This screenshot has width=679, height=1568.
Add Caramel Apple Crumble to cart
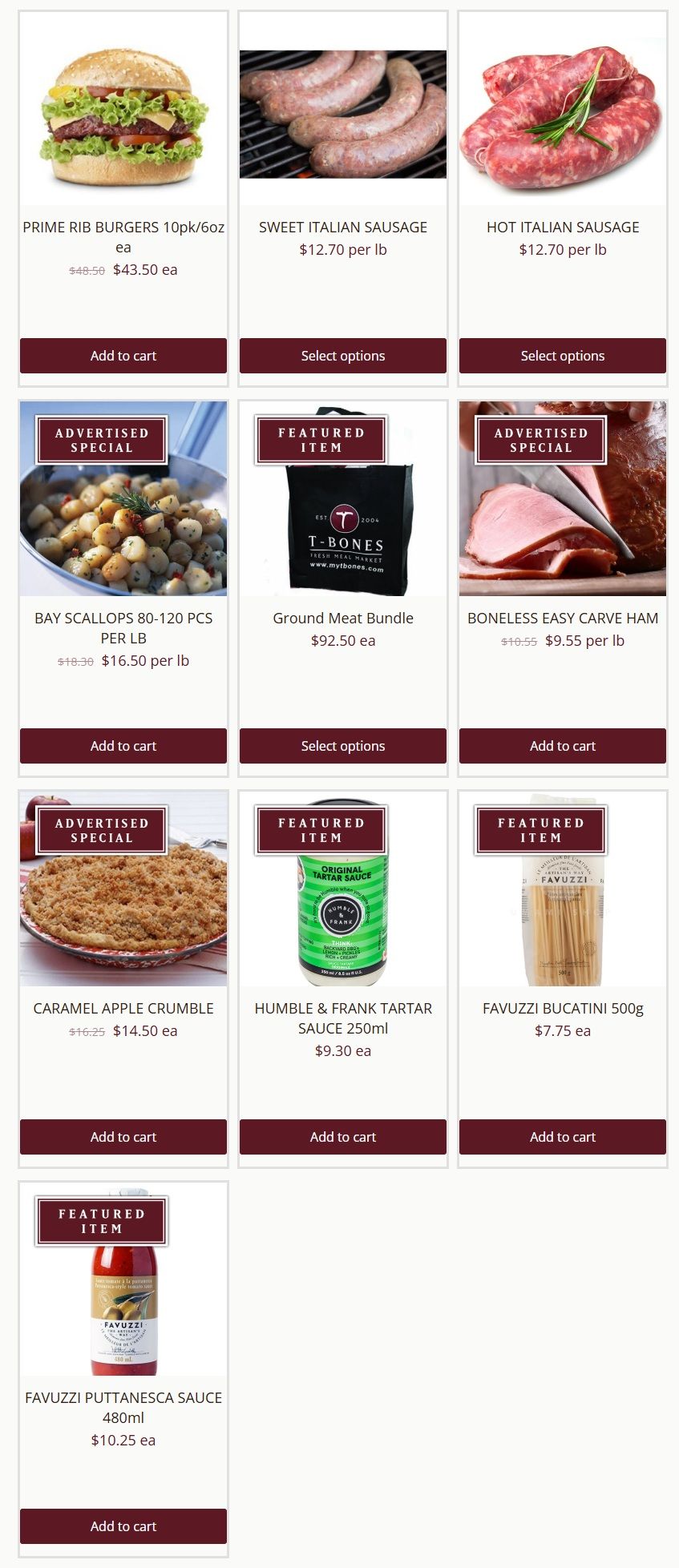pyautogui.click(x=123, y=1137)
